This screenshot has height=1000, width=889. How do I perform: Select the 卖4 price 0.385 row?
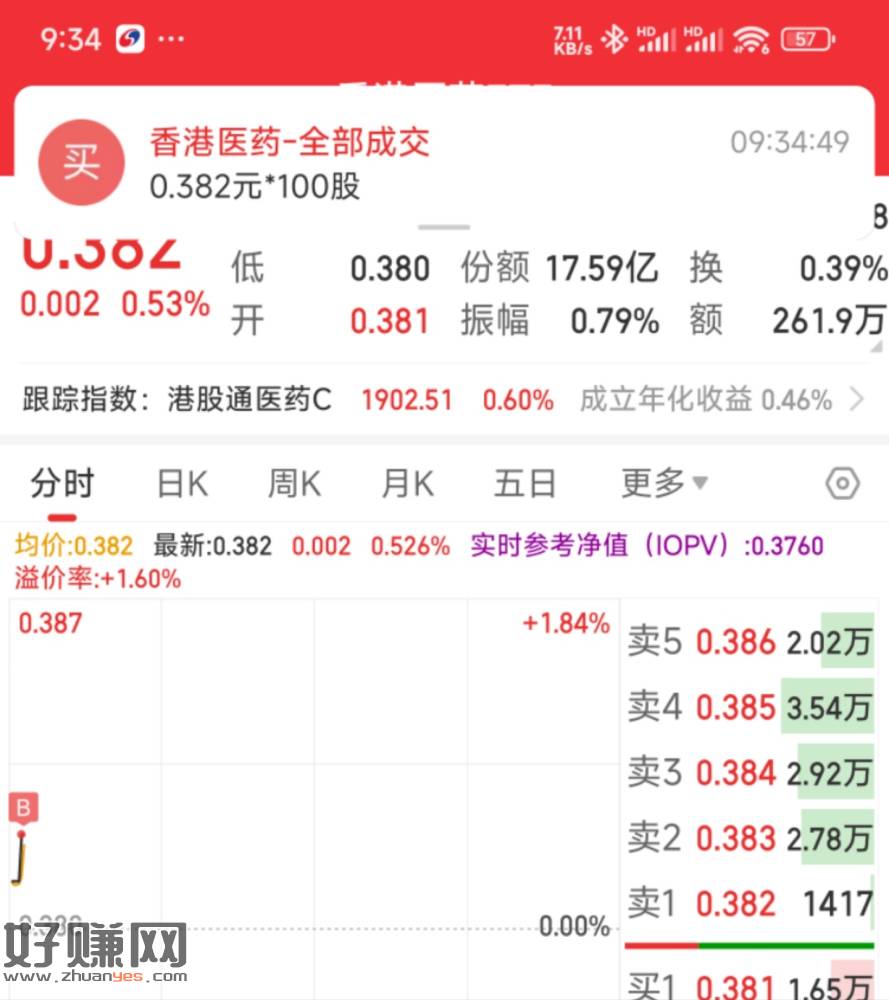[750, 708]
